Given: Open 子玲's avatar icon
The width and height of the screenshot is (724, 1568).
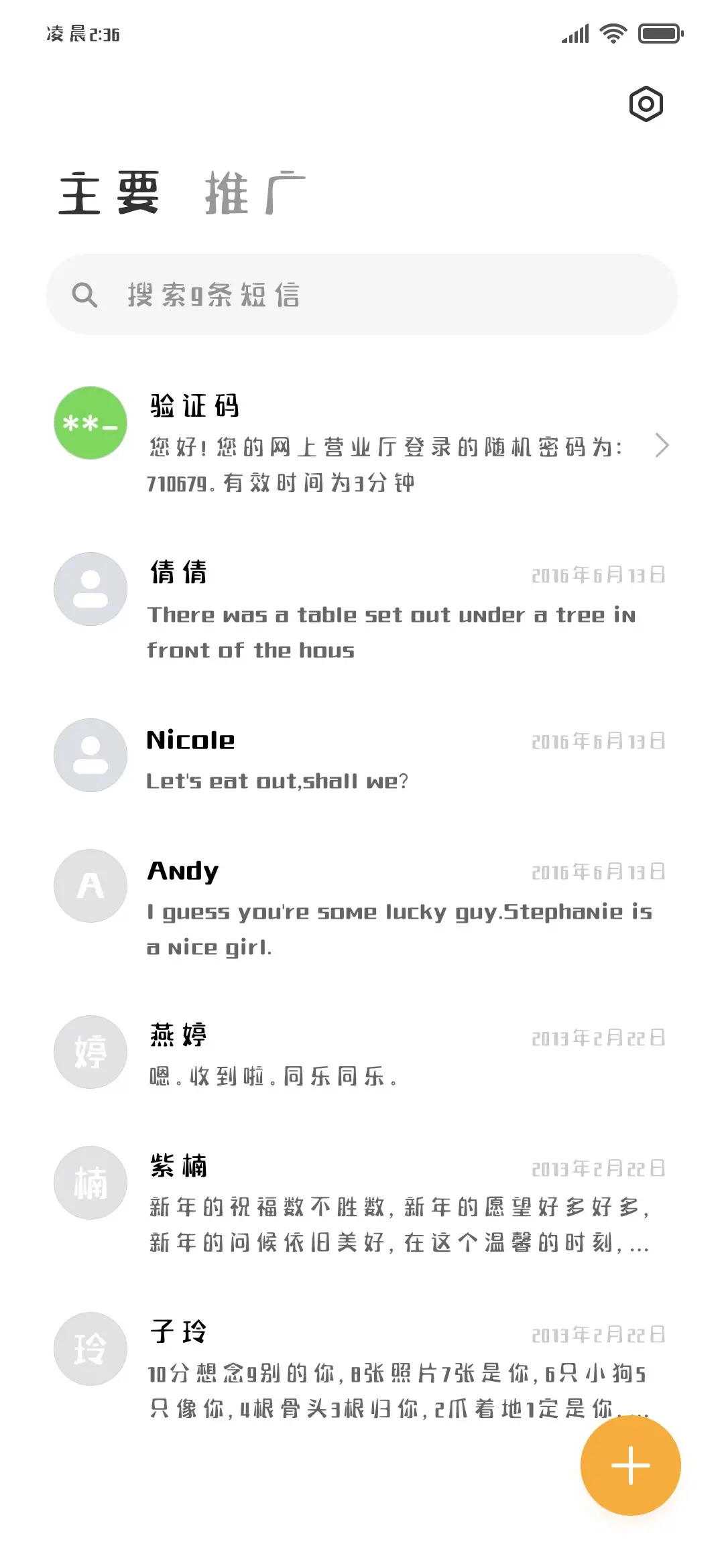Looking at the screenshot, I should pyautogui.click(x=90, y=1348).
